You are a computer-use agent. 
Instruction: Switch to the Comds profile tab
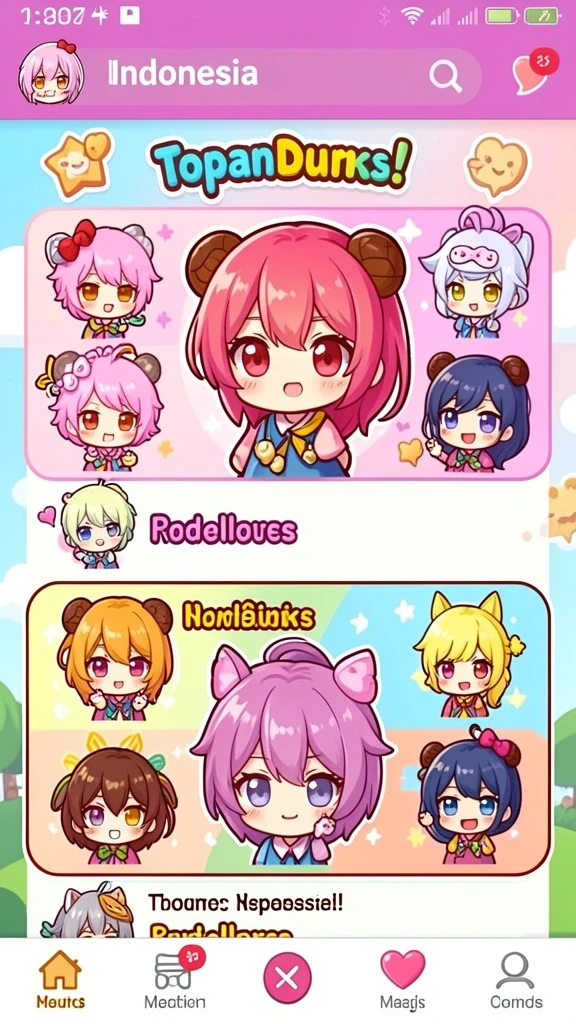pos(516,980)
